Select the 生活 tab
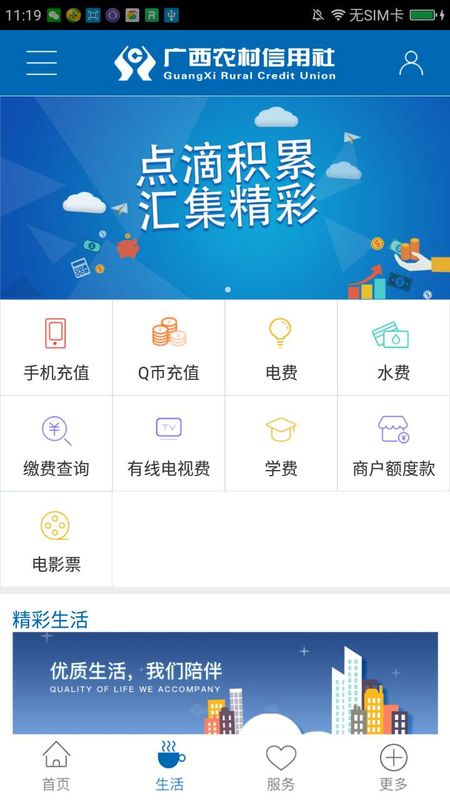Screen dimensions: 450x800 click(x=169, y=767)
